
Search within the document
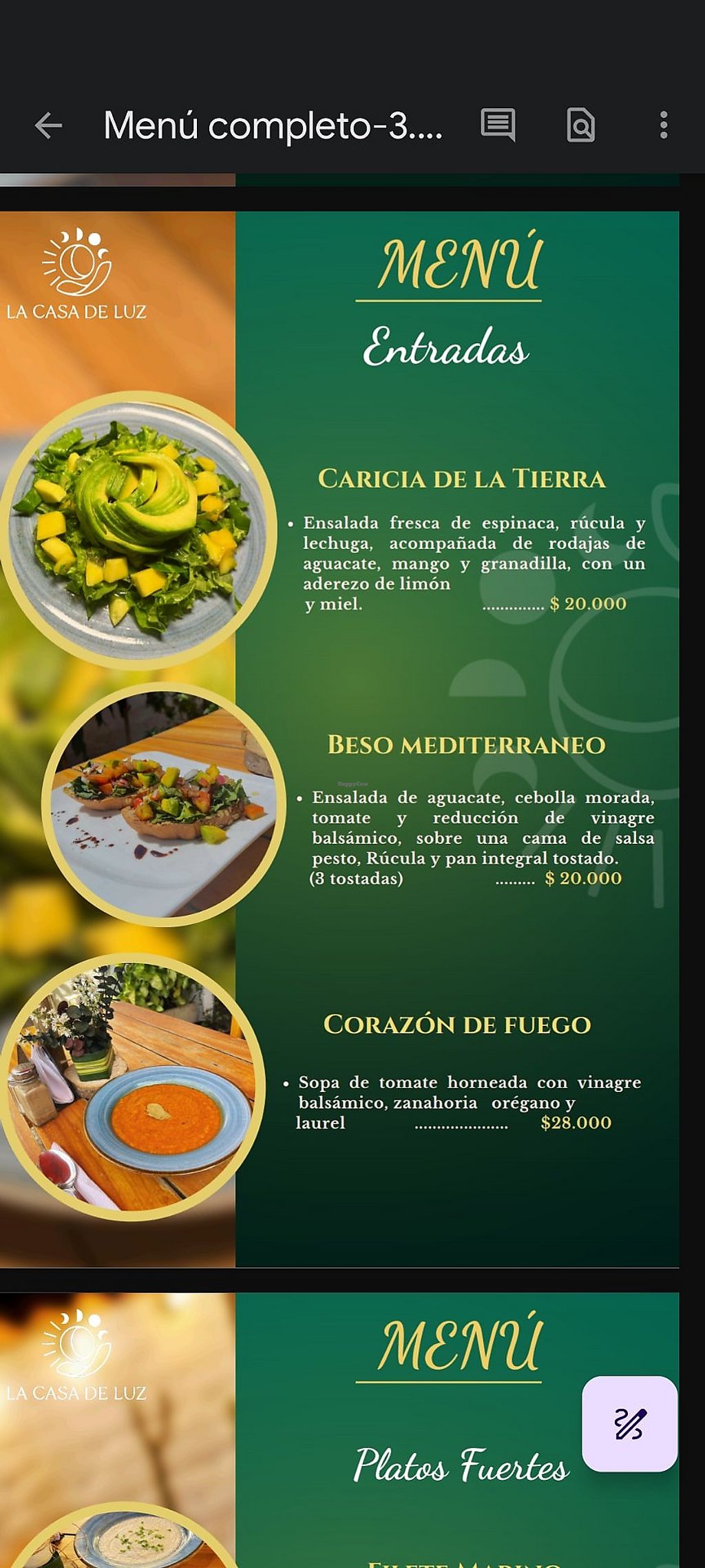(580, 125)
